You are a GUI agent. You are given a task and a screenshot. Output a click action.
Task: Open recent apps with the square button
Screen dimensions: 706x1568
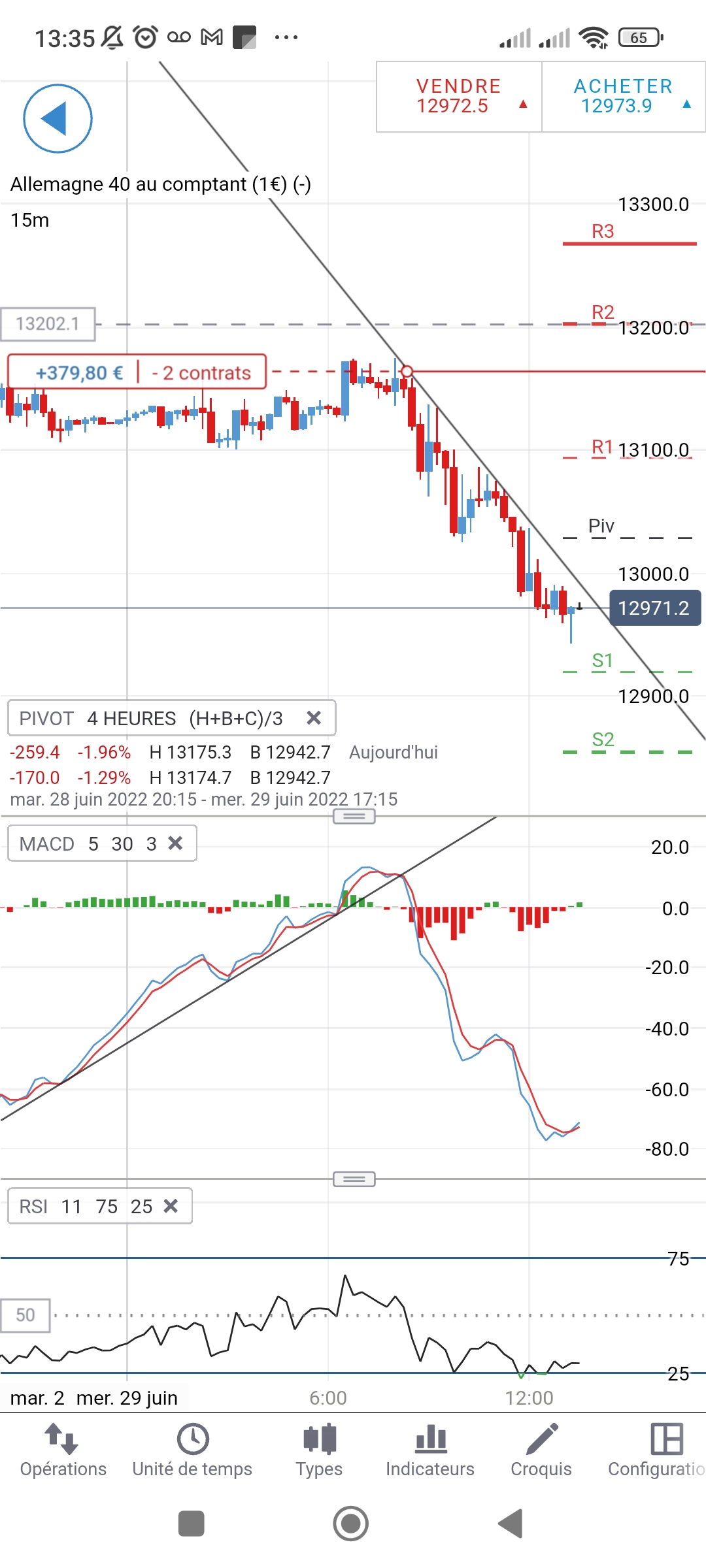(x=192, y=1524)
